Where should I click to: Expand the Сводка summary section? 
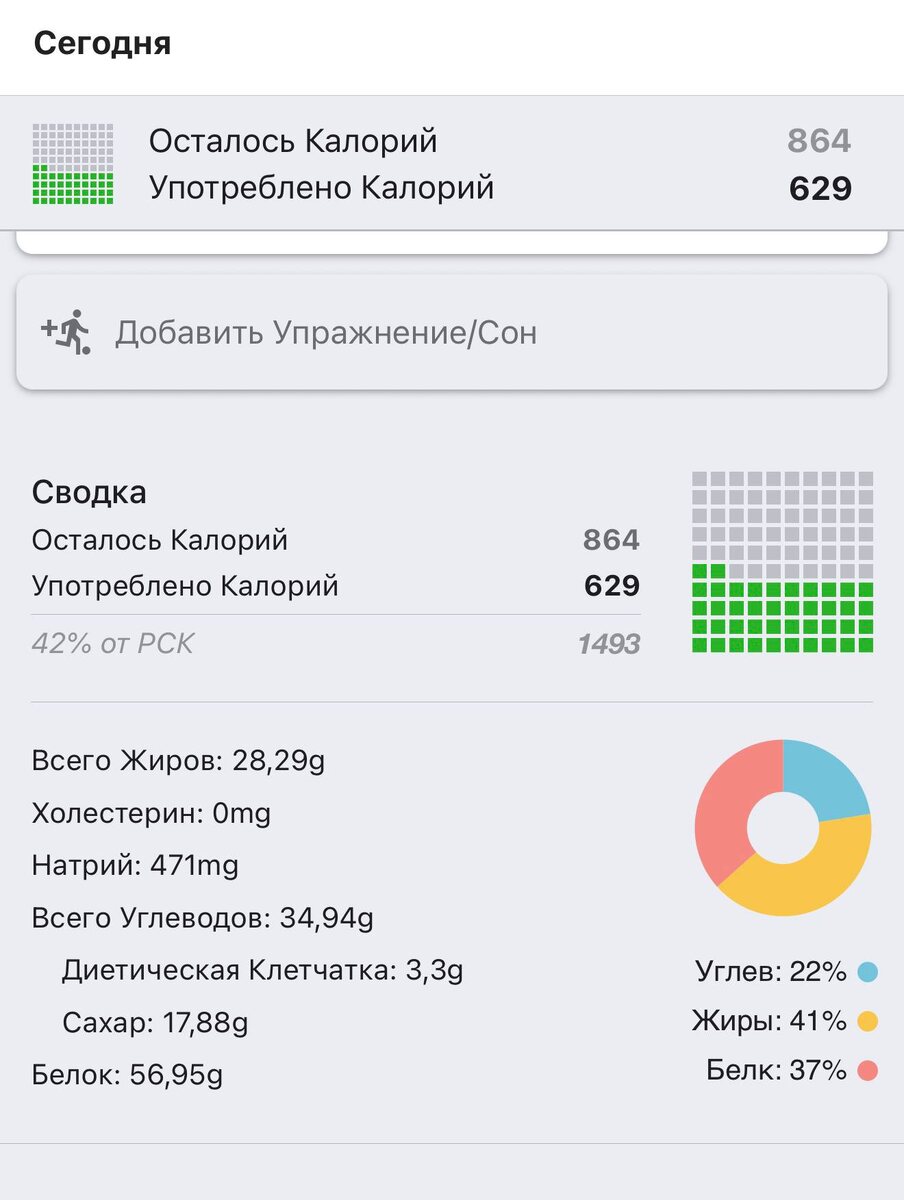[90, 491]
